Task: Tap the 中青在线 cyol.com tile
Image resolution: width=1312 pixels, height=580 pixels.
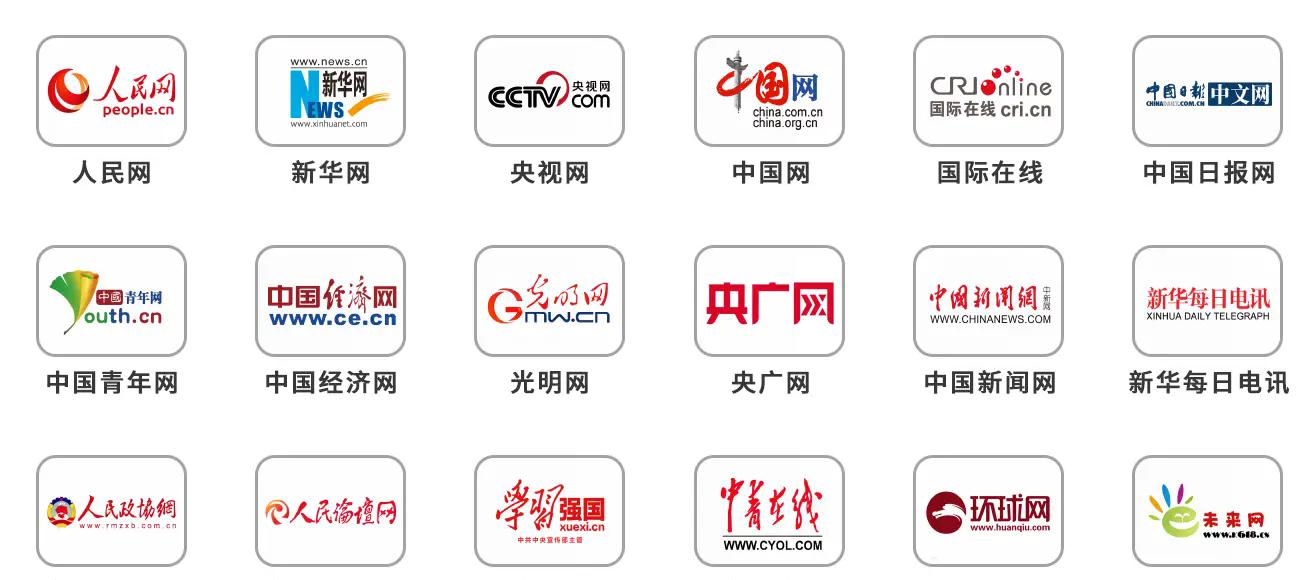Action: [769, 511]
